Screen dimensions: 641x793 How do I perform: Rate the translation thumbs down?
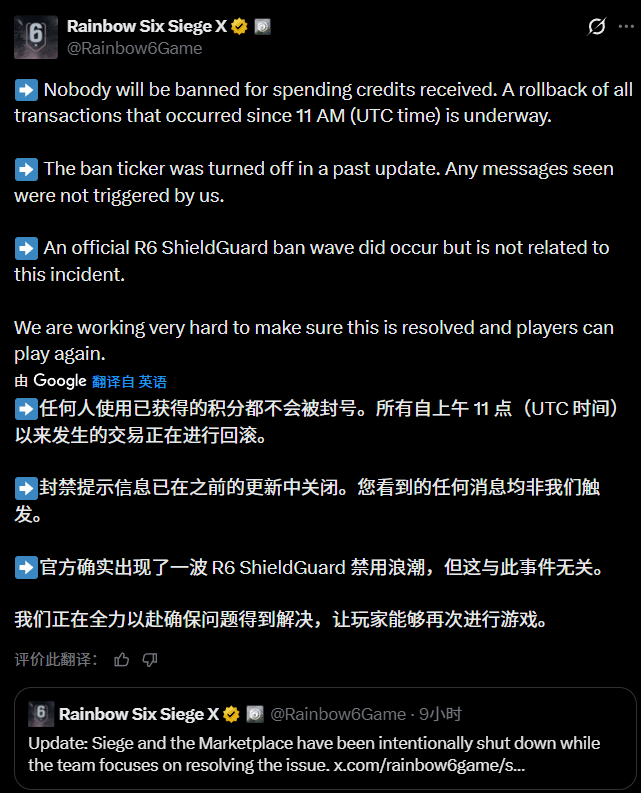click(150, 659)
